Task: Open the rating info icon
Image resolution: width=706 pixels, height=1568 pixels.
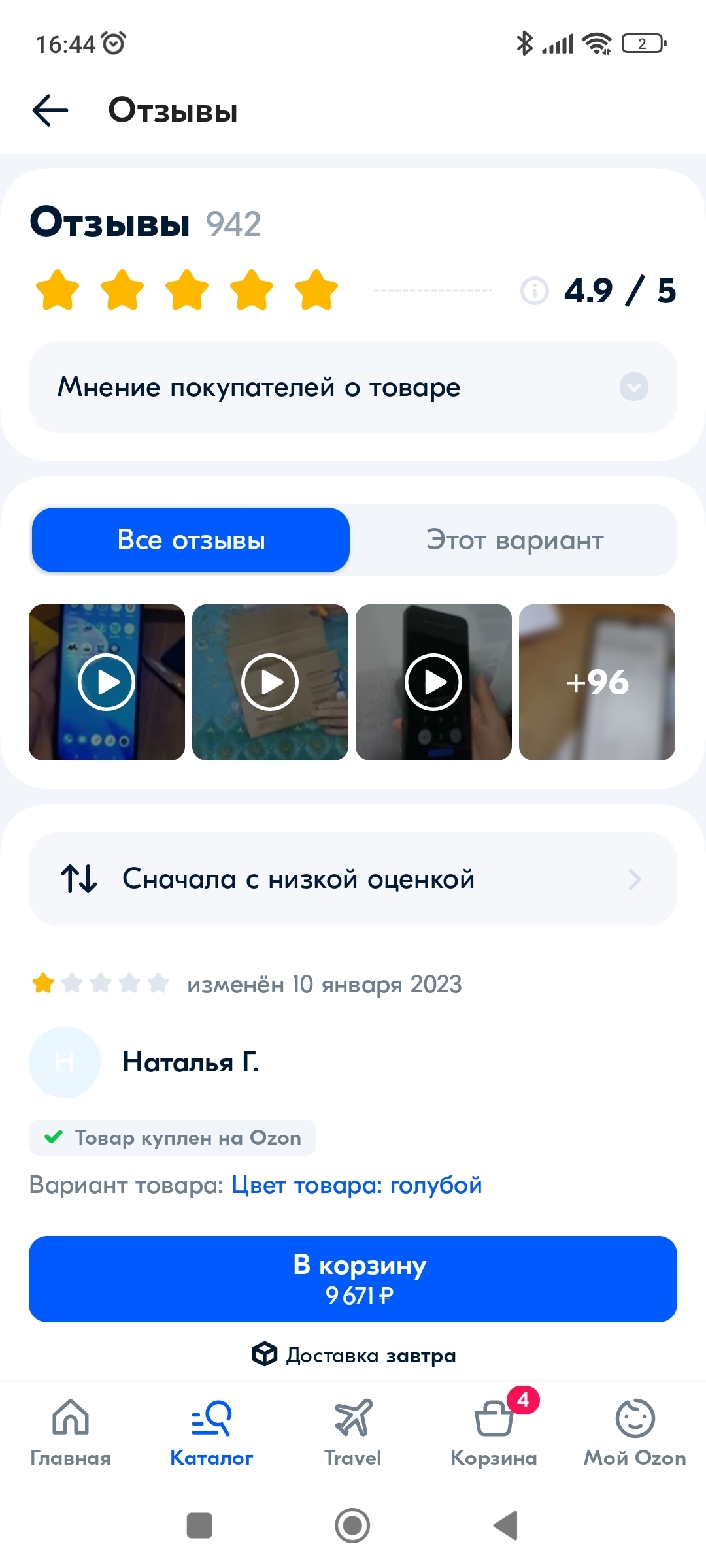Action: [x=534, y=291]
